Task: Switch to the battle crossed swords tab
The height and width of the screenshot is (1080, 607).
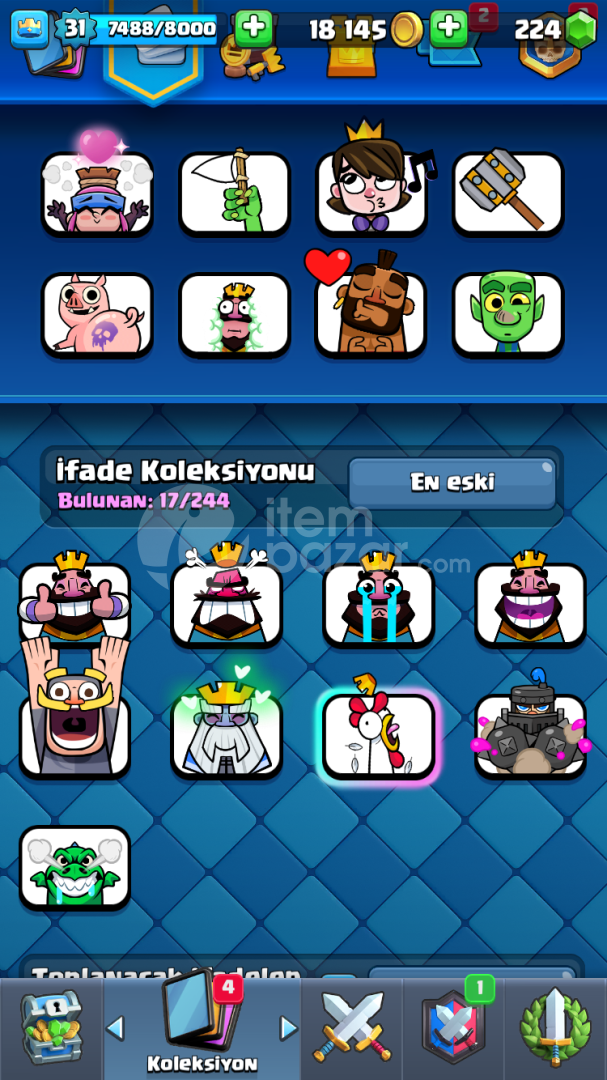Action: [x=351, y=1029]
